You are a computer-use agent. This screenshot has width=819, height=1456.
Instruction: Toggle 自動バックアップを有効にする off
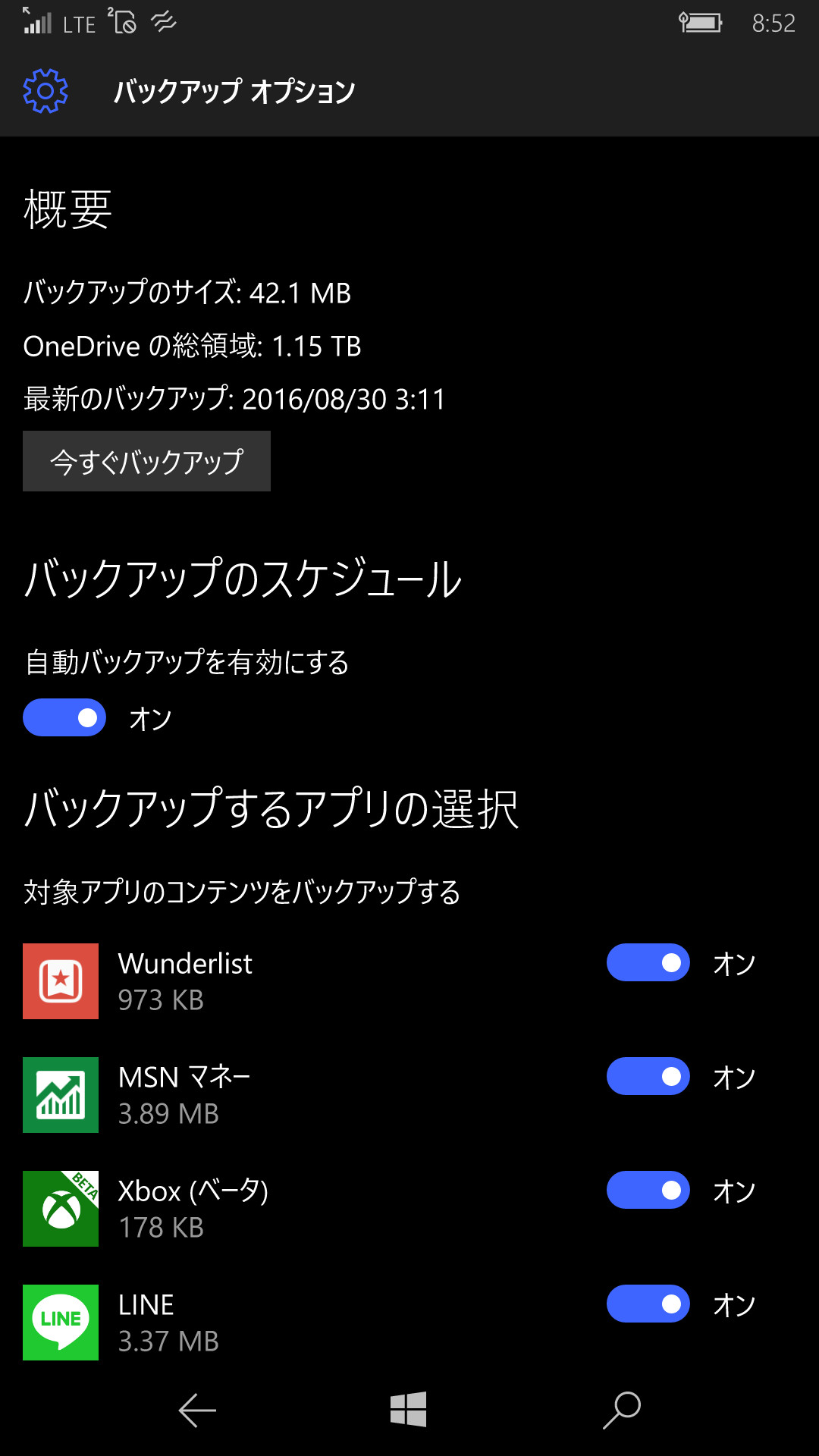coord(64,717)
